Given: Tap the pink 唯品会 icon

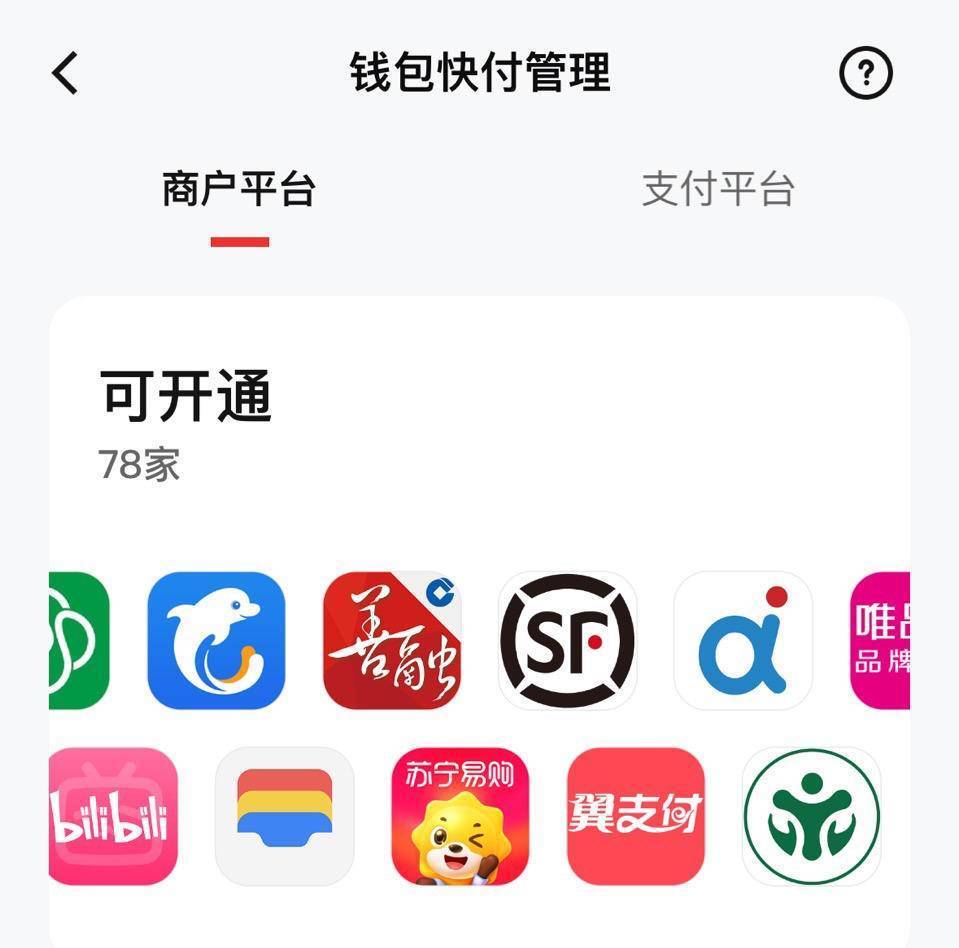Looking at the screenshot, I should [881, 640].
